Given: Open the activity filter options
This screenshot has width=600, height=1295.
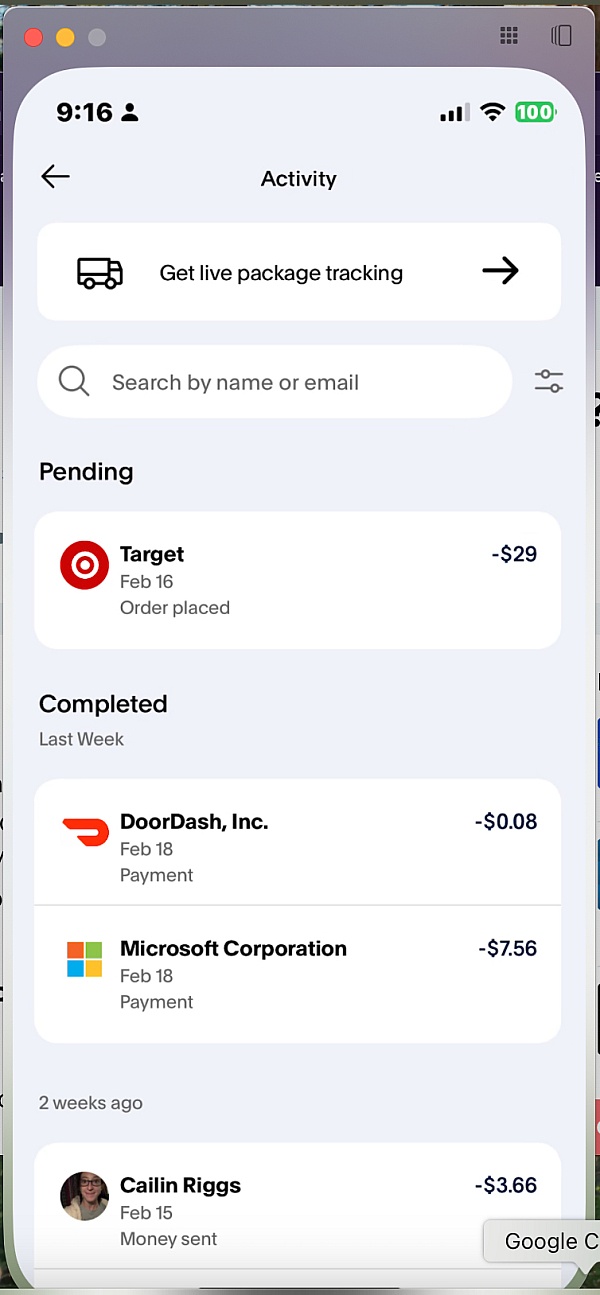Looking at the screenshot, I should [x=548, y=381].
